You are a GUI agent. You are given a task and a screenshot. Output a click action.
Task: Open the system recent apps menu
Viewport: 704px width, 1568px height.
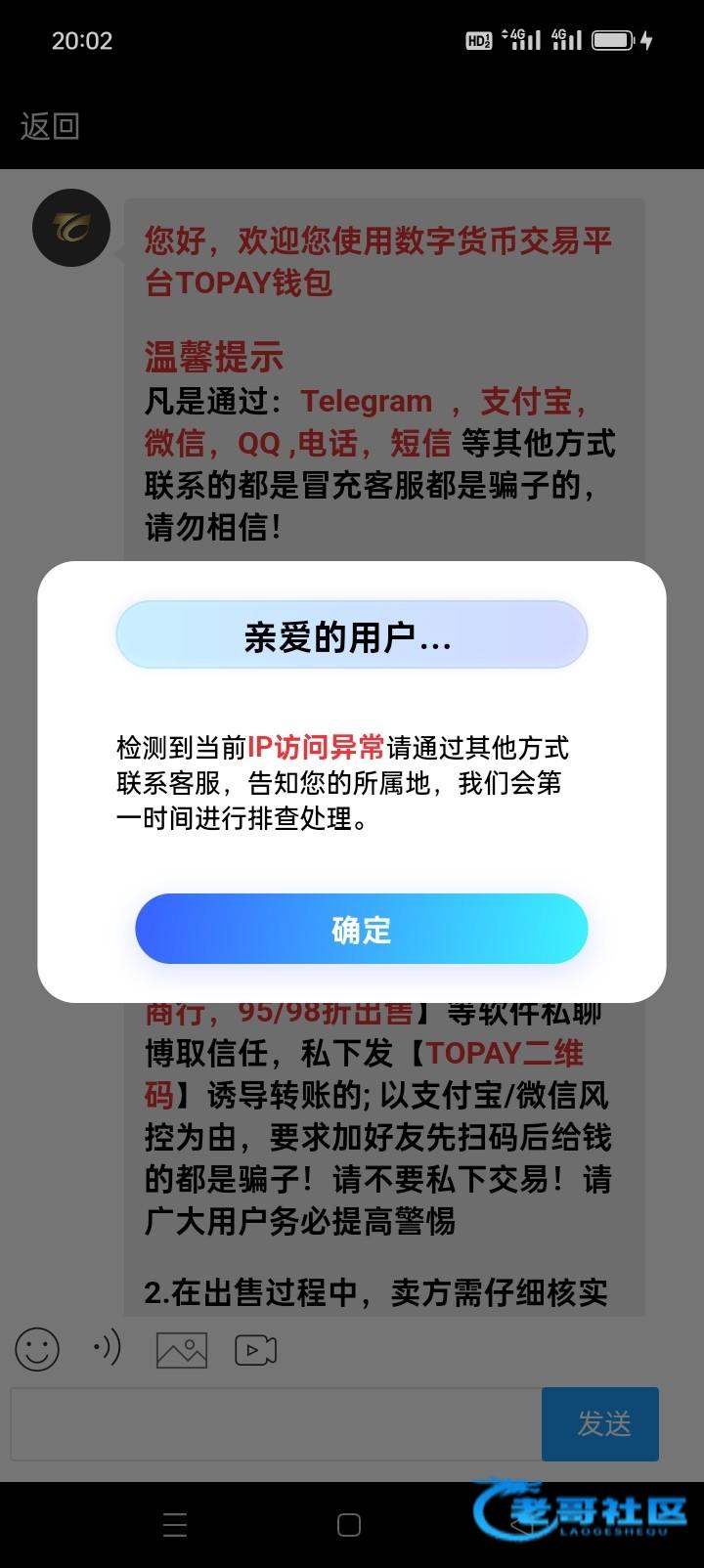click(175, 1525)
